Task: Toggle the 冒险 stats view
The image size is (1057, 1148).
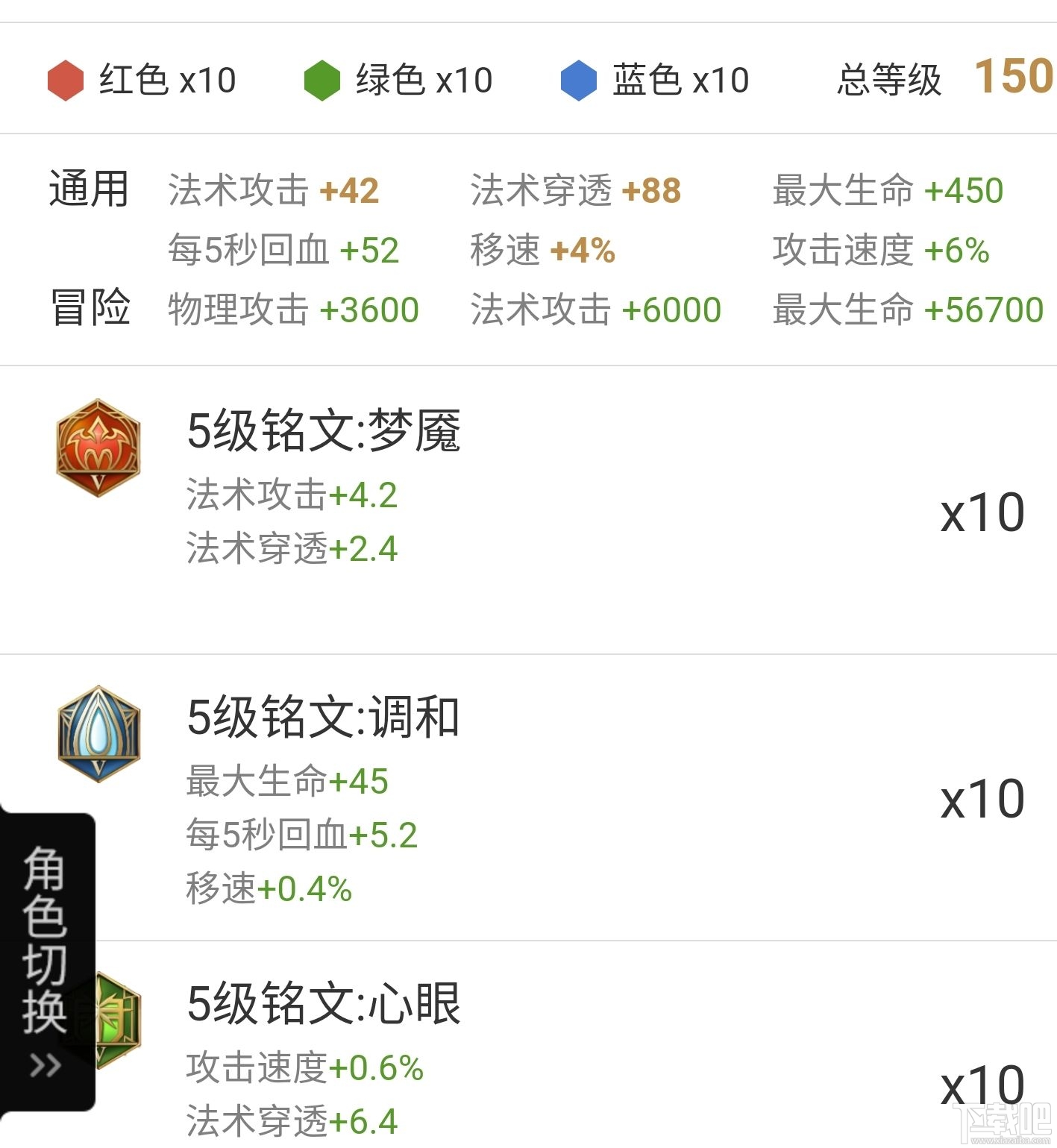Action: click(87, 308)
